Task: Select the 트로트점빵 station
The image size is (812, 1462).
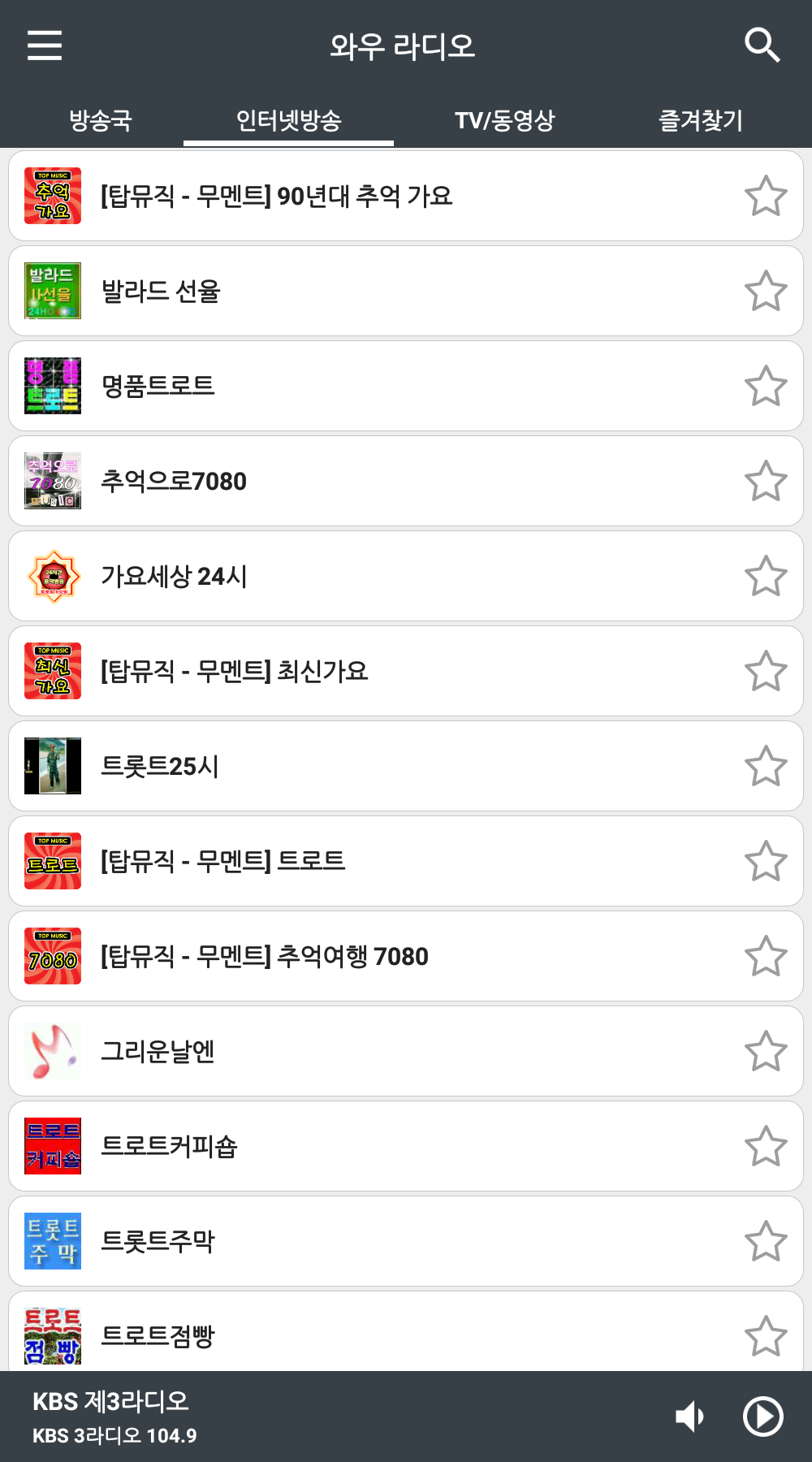Action: click(x=325, y=1335)
